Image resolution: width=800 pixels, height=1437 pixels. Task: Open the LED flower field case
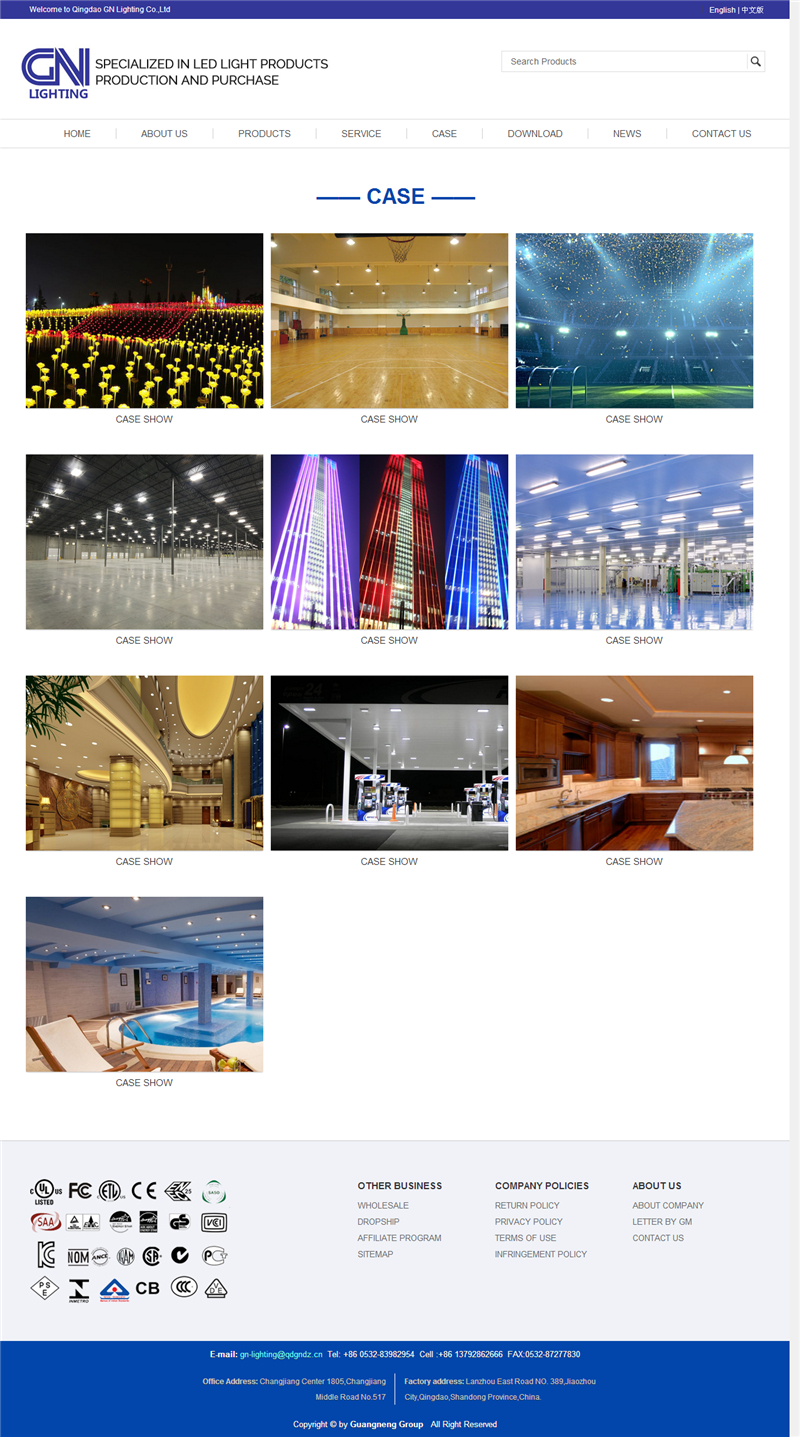(x=145, y=321)
